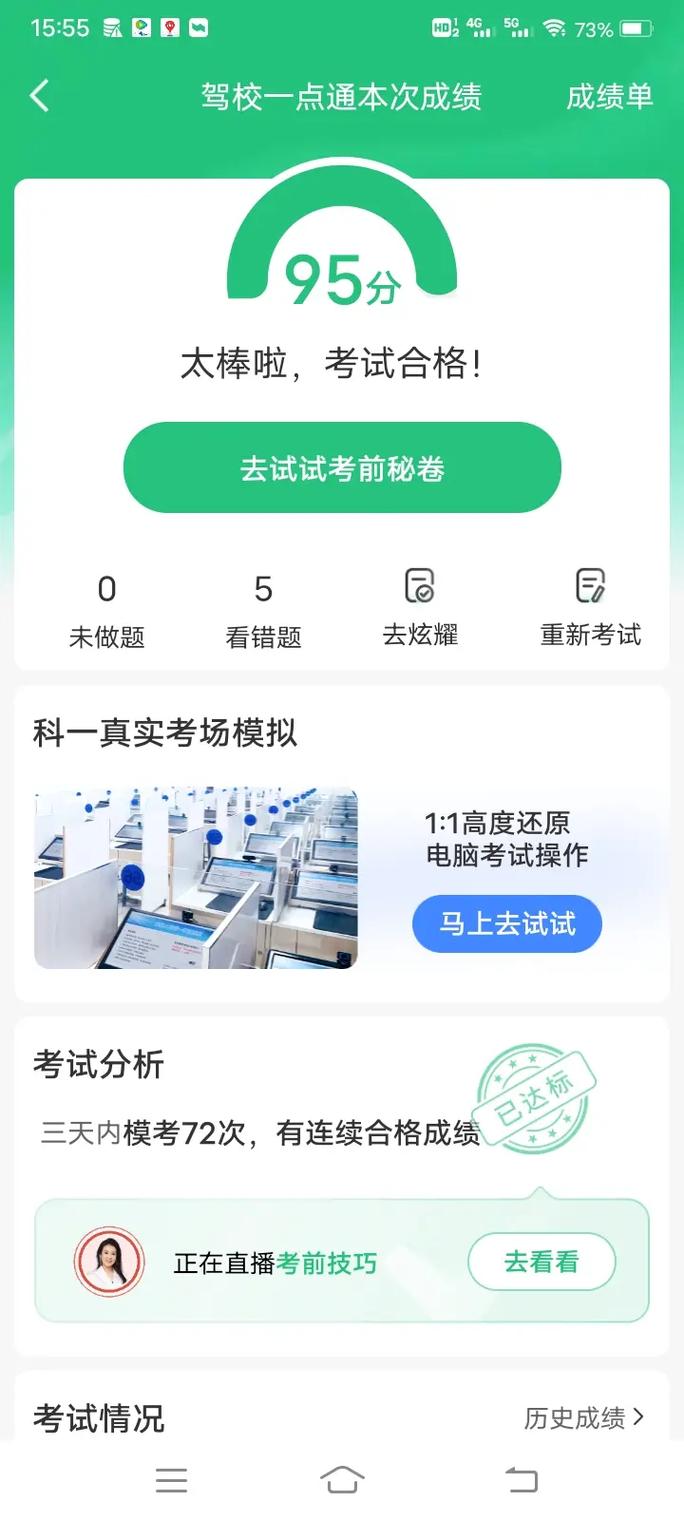The height and width of the screenshot is (1520, 684).
Task: Review the 5 wrong answers (看错题)
Action: [263, 611]
